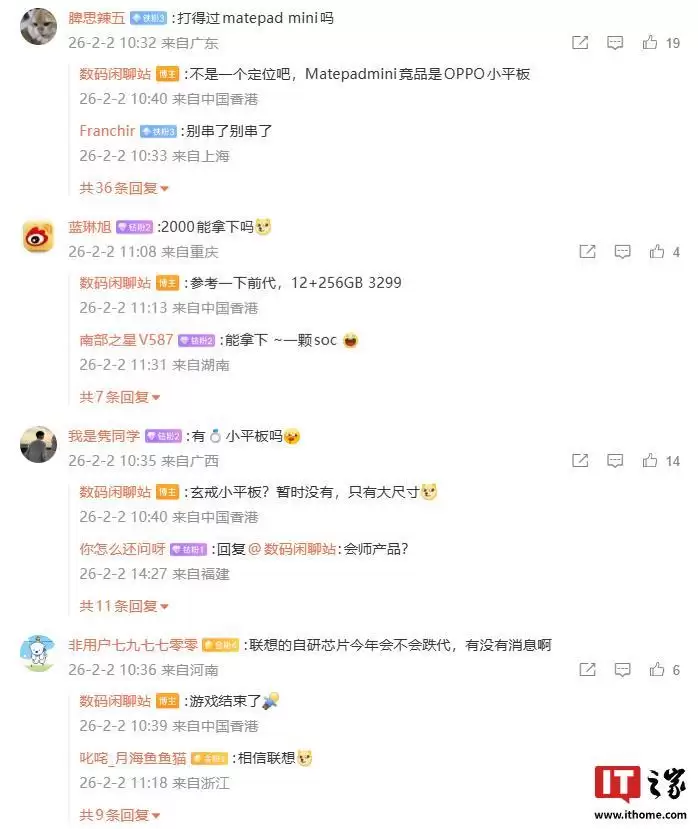Image resolution: width=698 pixels, height=829 pixels.
Task: Open 脾思辣五's profile from the username
Action: click(96, 17)
